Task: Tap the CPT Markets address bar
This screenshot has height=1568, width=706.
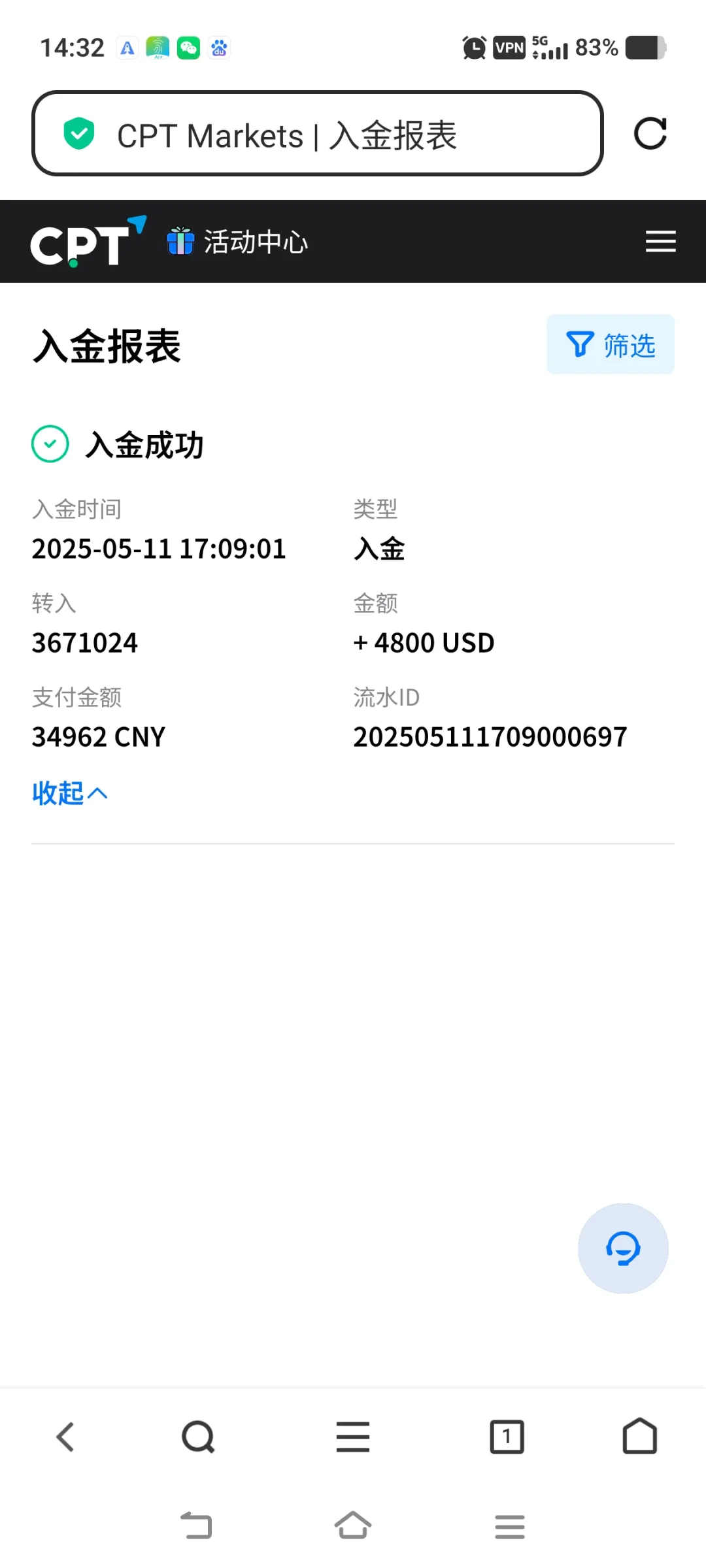Action: 318,134
